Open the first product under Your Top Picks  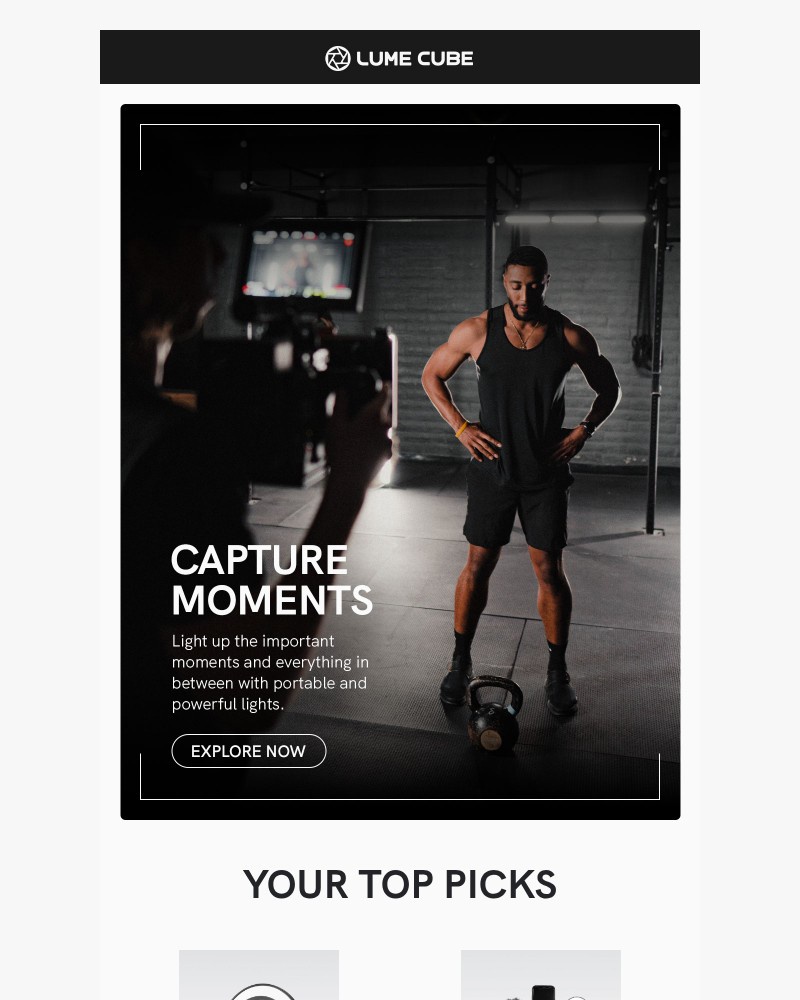pyautogui.click(x=259, y=976)
